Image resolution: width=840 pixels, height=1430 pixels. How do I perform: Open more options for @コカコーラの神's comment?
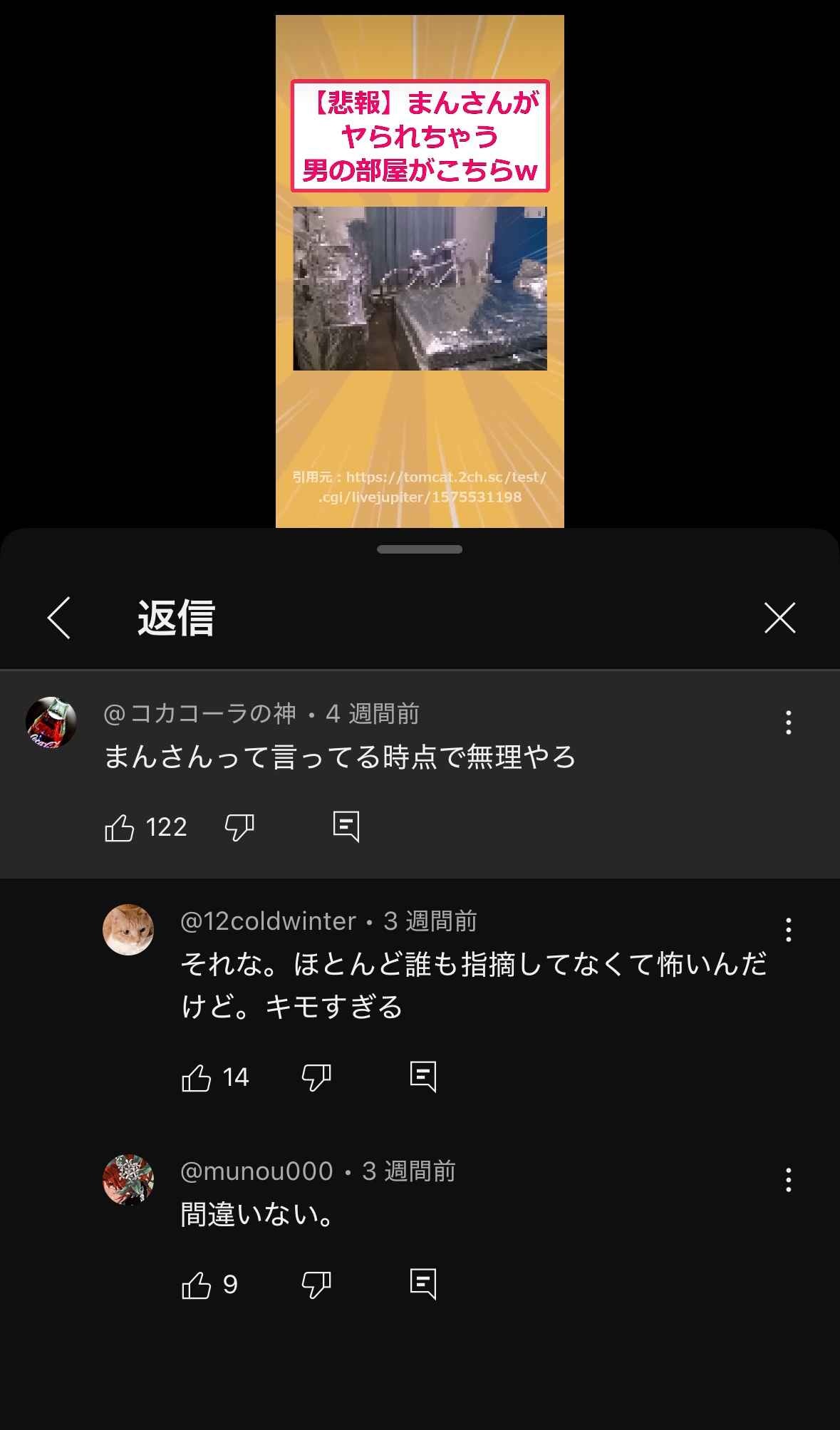[x=788, y=722]
